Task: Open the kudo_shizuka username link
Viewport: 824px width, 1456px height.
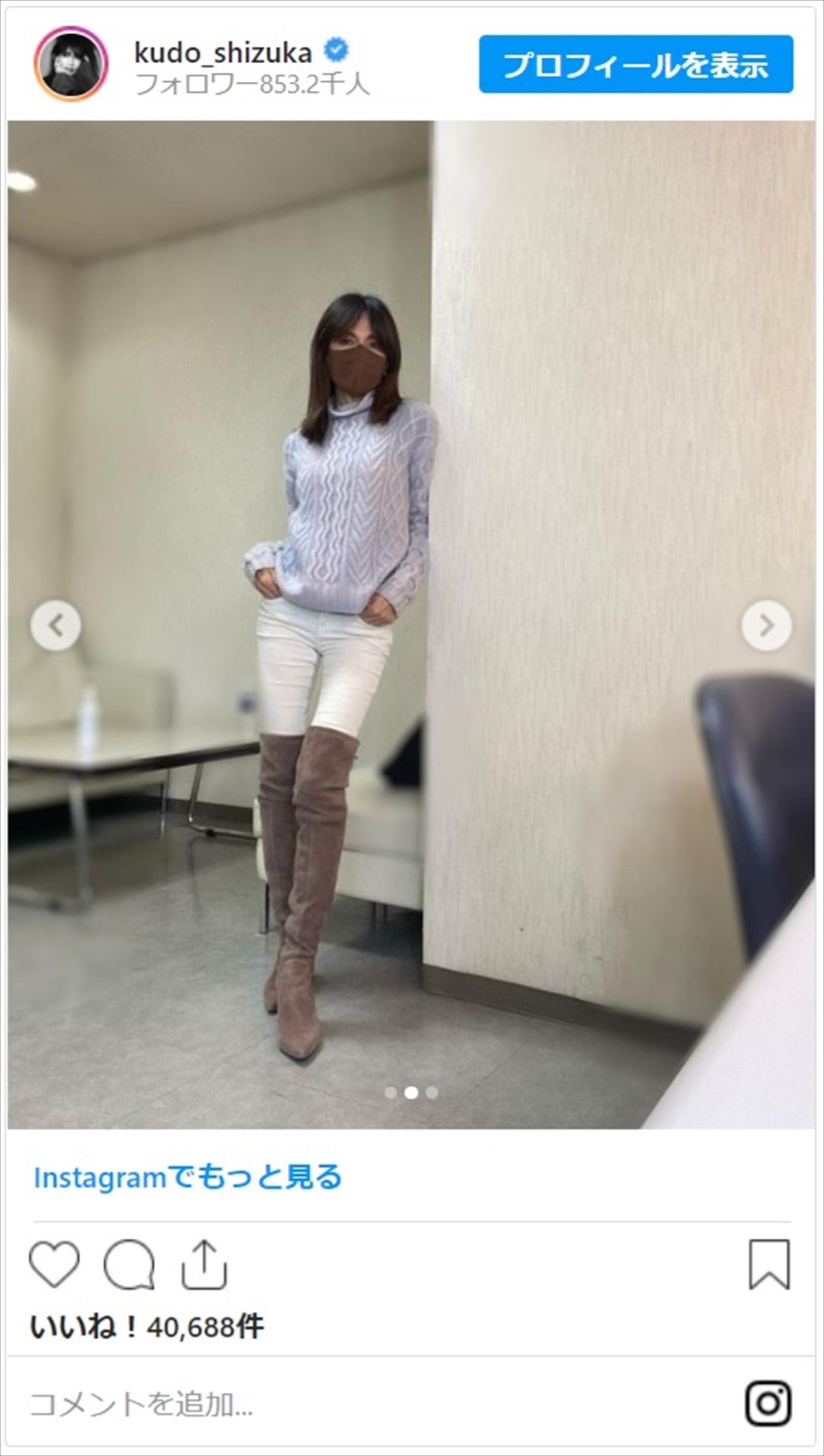Action: click(223, 52)
